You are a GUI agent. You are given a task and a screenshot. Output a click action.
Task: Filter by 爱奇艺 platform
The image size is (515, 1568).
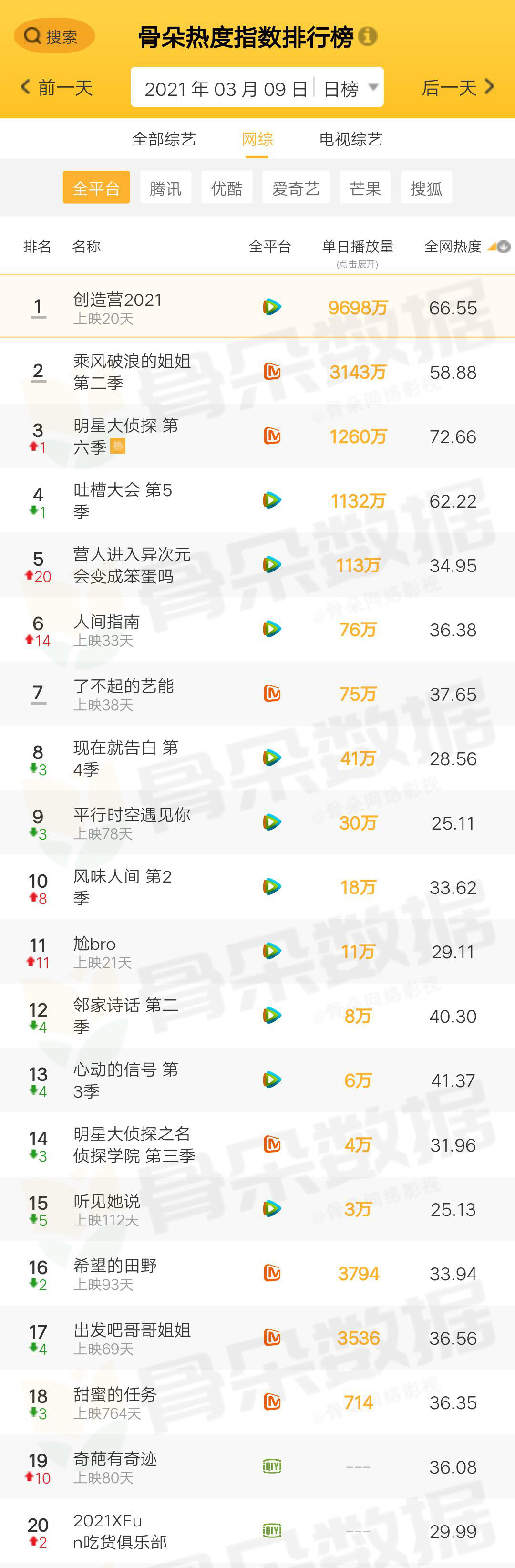pyautogui.click(x=296, y=188)
